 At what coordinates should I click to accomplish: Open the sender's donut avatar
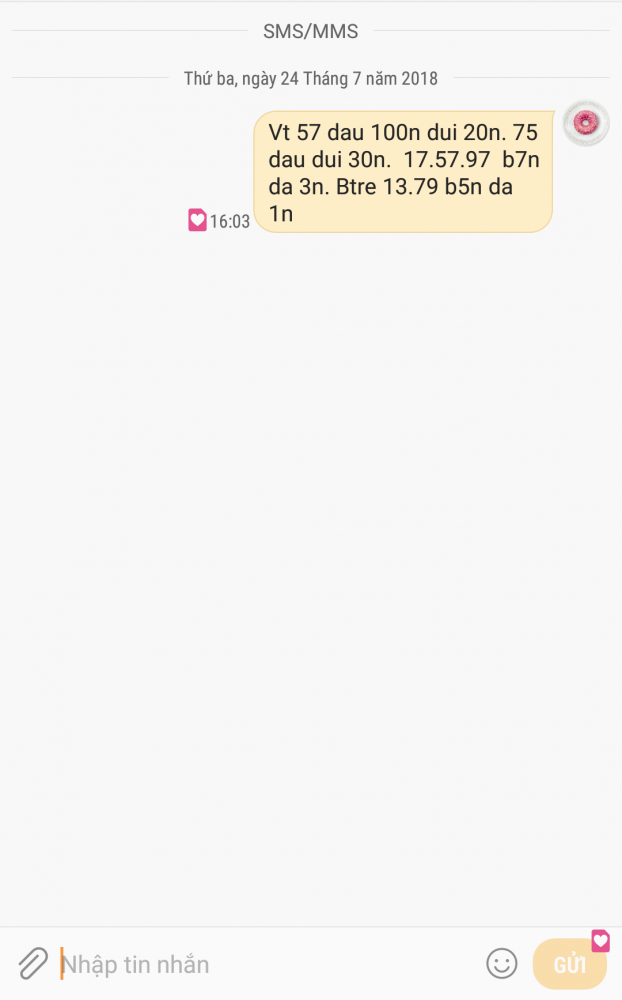(585, 124)
